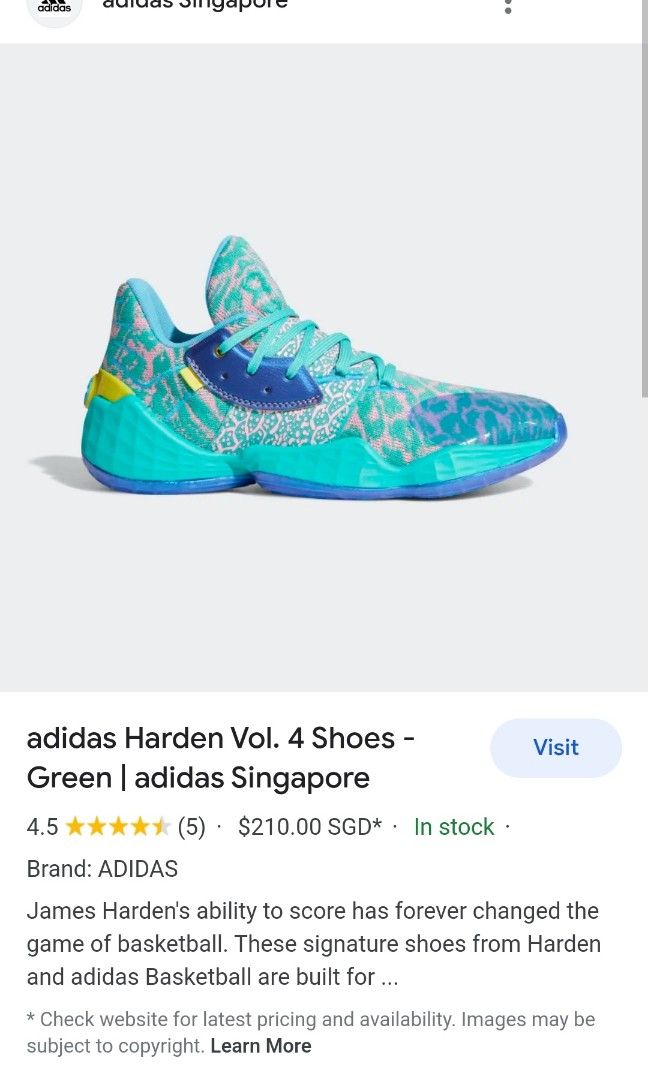Open the adidas Harden Vol. 4 Shoes title

point(221,758)
